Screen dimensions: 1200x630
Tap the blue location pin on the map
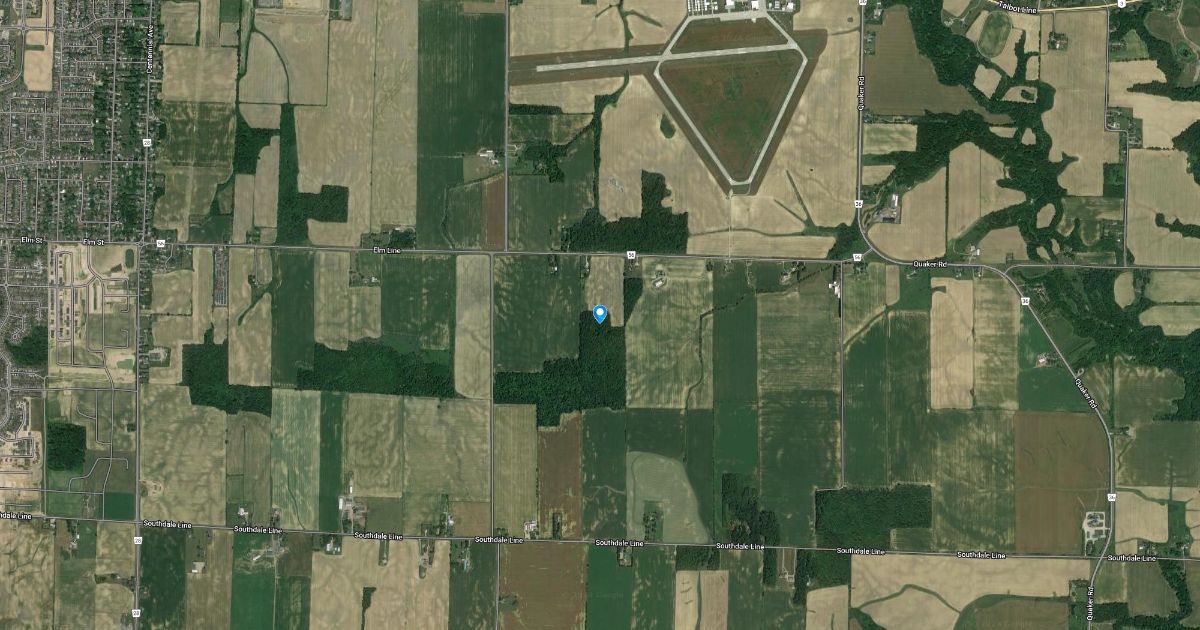point(600,314)
